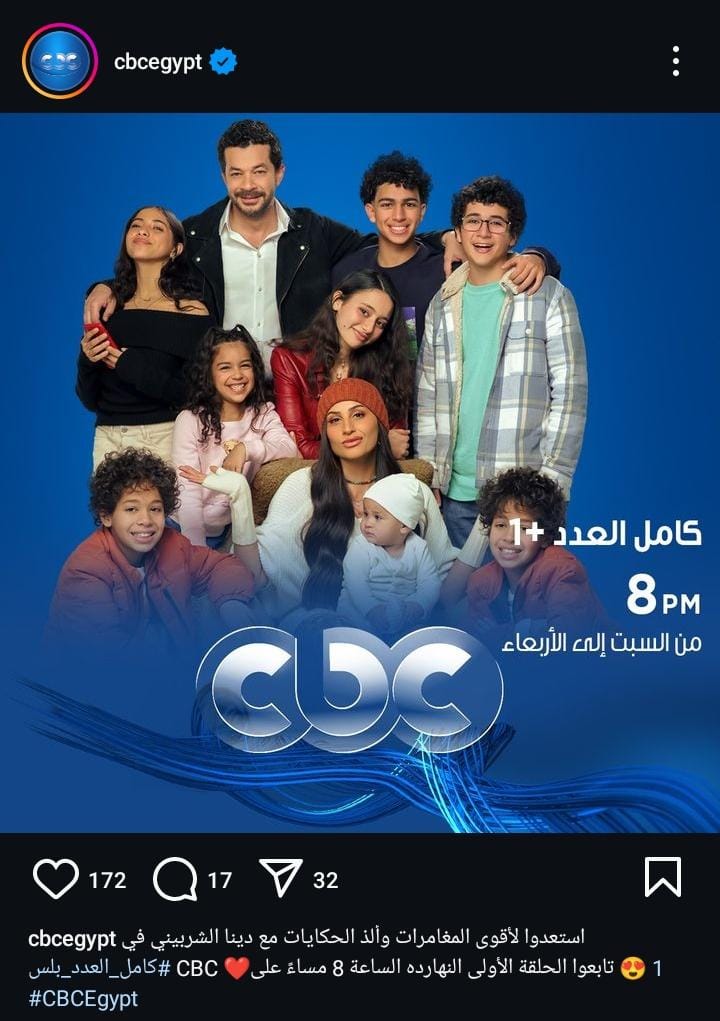Screen dimensions: 720x1021
Task: Save the post with the bookmark icon
Action: pyautogui.click(x=662, y=878)
